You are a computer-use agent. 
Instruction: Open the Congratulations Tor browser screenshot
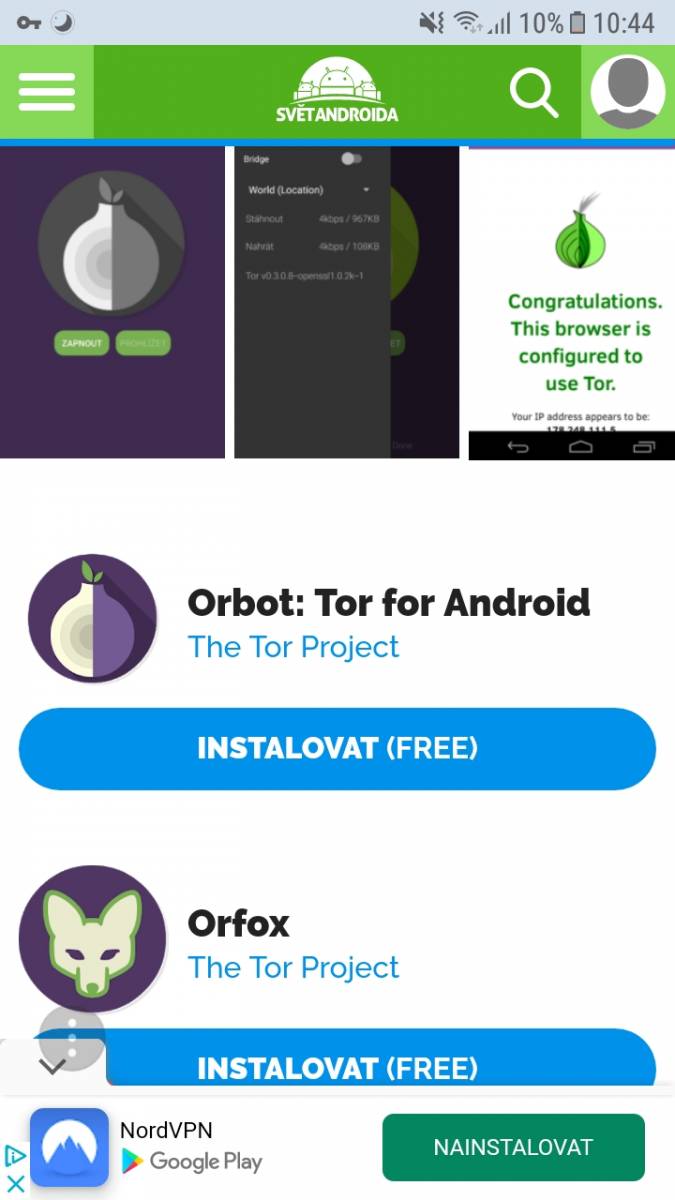572,304
